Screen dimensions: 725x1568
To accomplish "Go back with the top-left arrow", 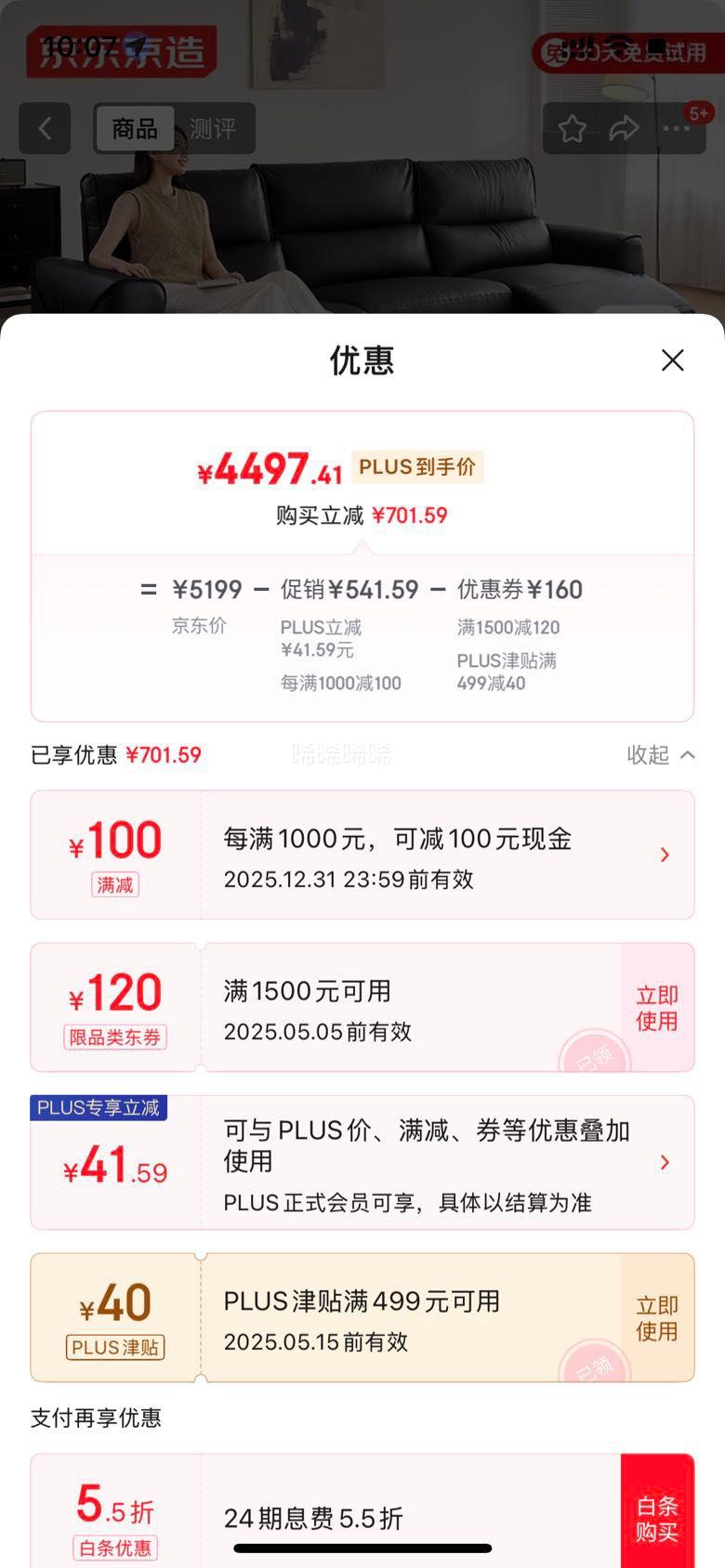I will pyautogui.click(x=45, y=128).
